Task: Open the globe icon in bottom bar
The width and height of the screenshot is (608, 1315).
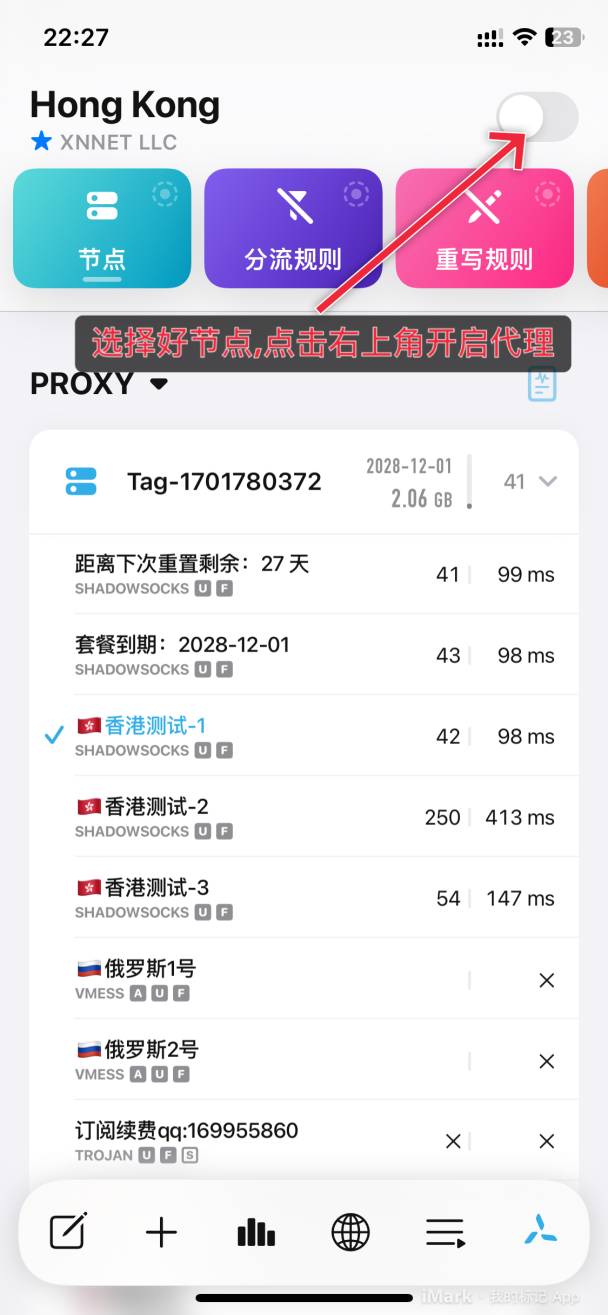Action: (x=350, y=1233)
